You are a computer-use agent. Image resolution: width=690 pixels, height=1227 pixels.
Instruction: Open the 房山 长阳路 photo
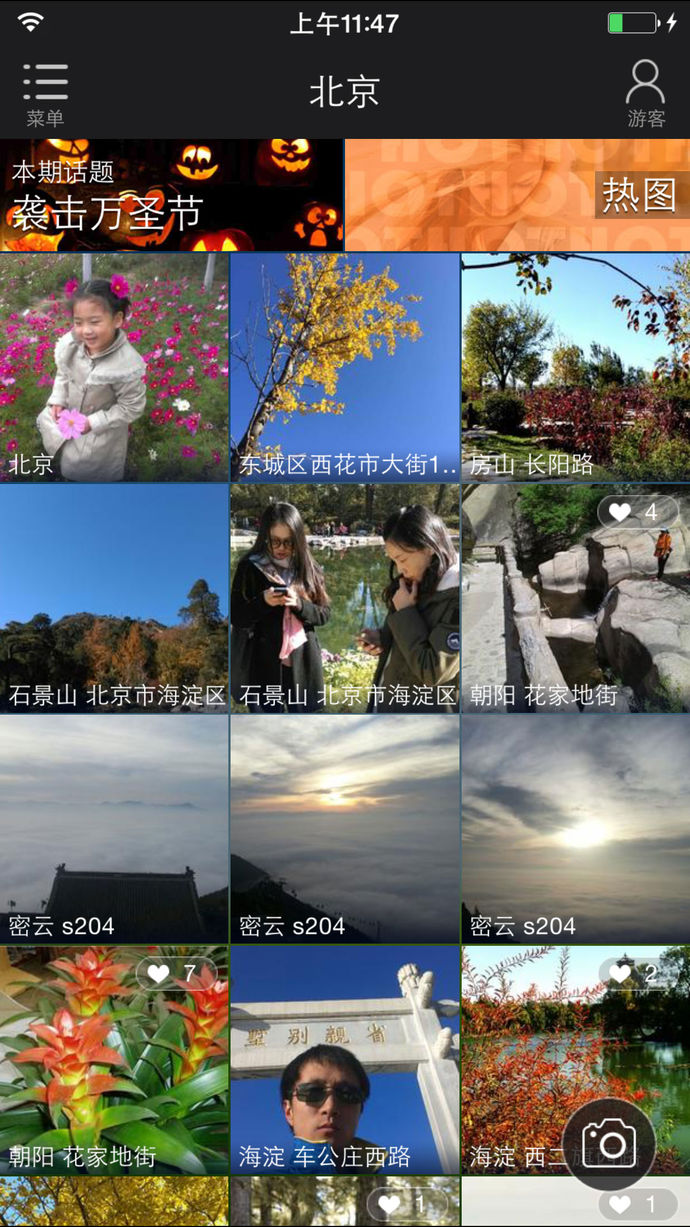point(576,367)
